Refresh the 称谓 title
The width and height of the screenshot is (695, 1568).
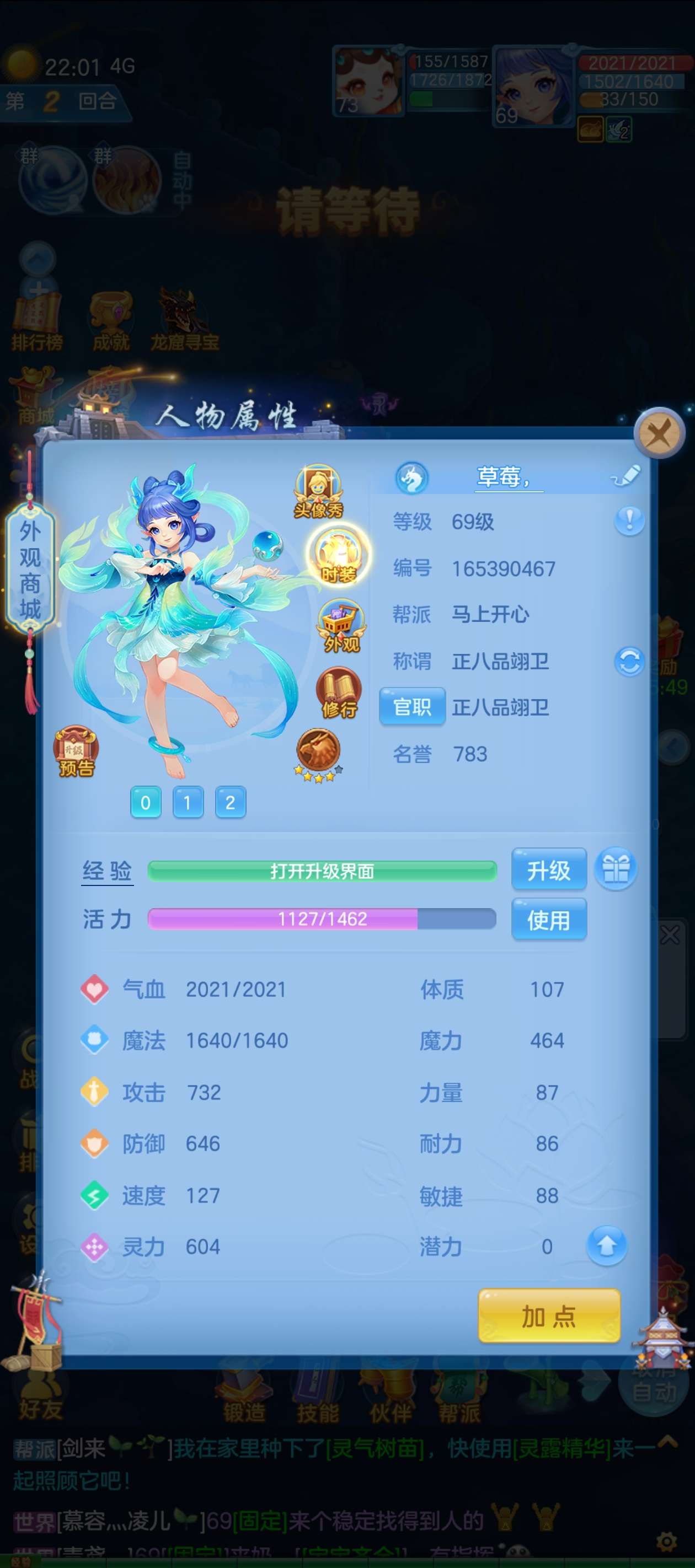pos(629,661)
